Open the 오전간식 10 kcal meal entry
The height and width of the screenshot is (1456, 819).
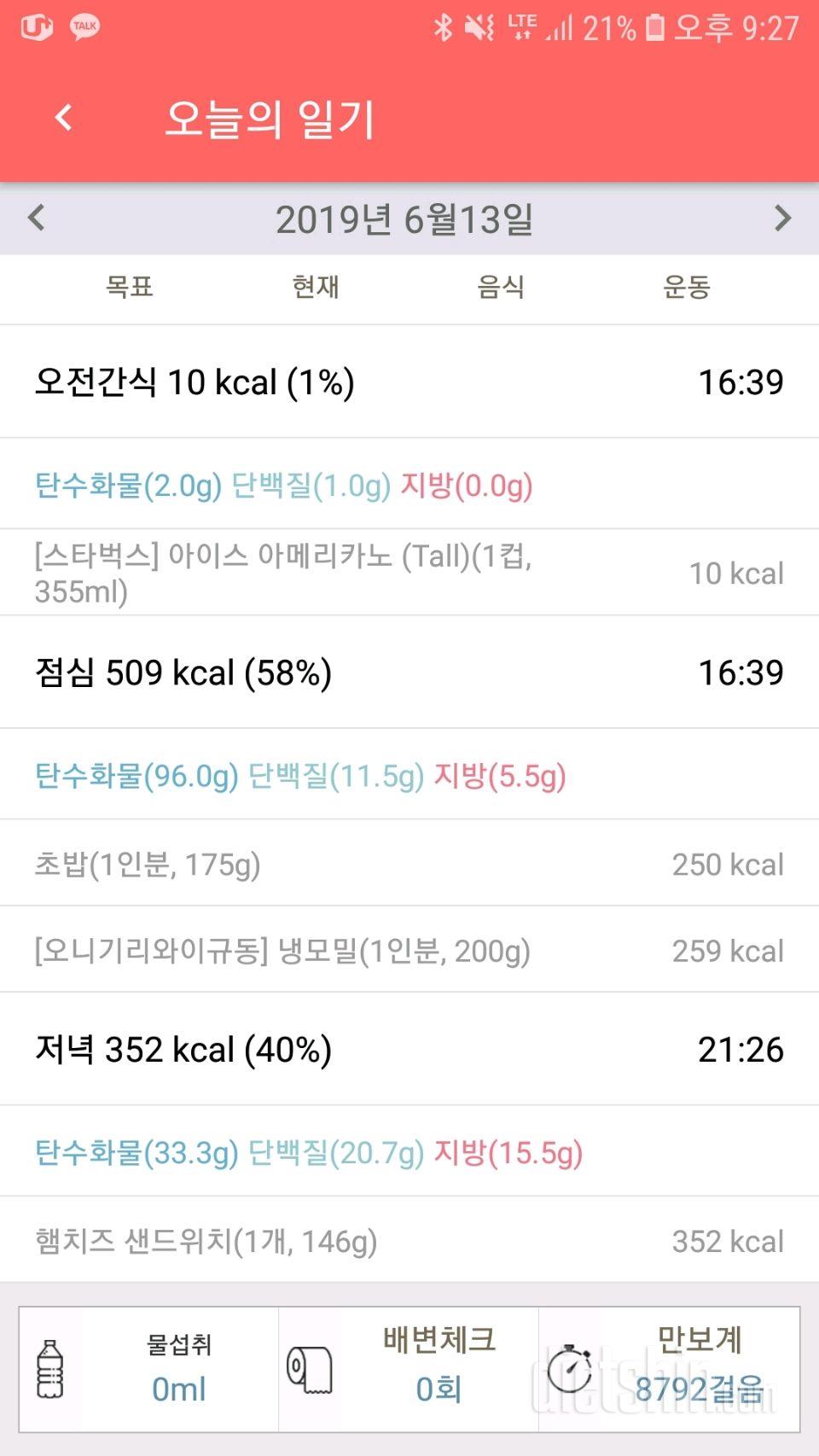click(x=409, y=382)
